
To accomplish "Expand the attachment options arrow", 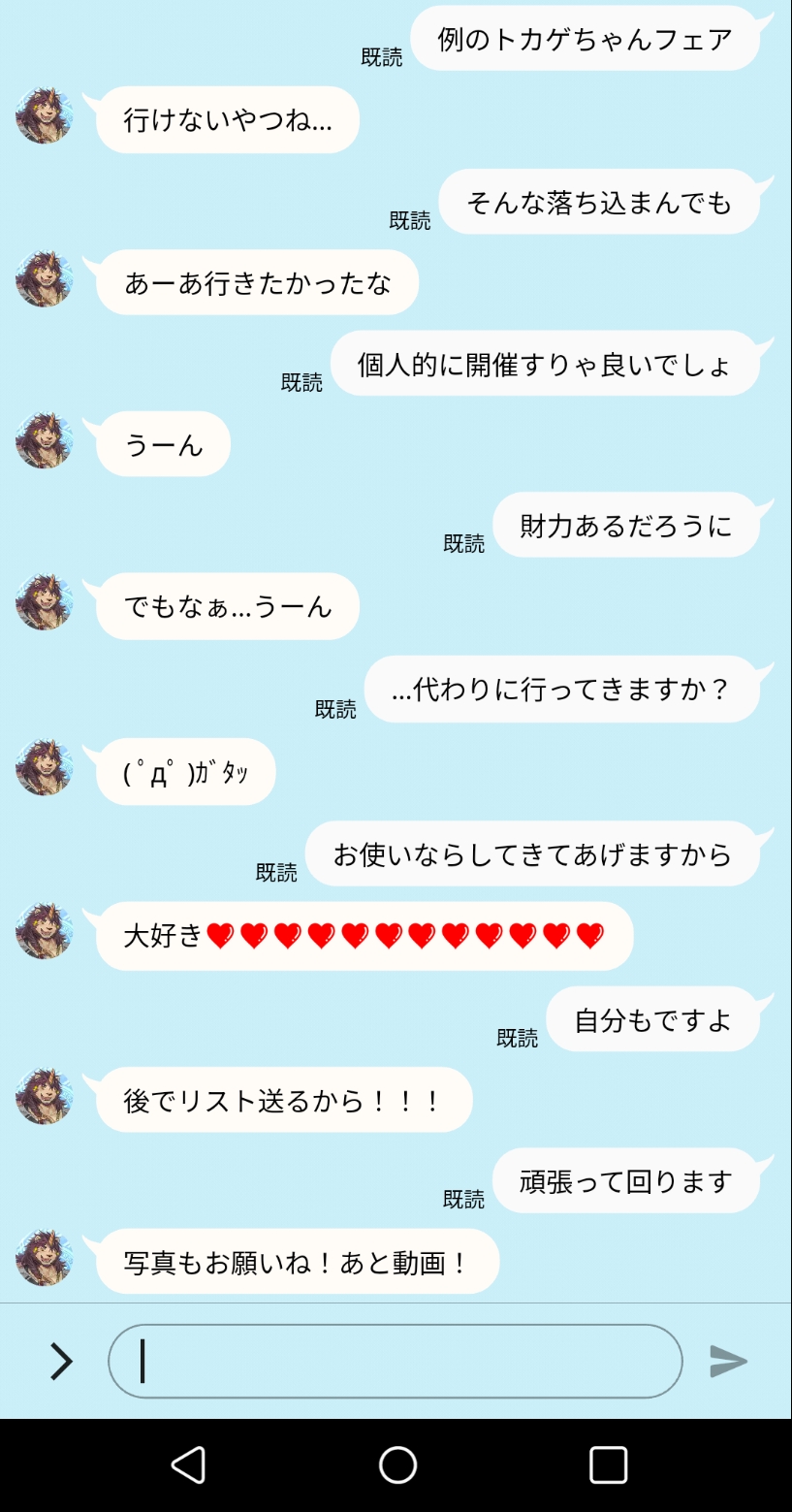I will [x=61, y=1361].
